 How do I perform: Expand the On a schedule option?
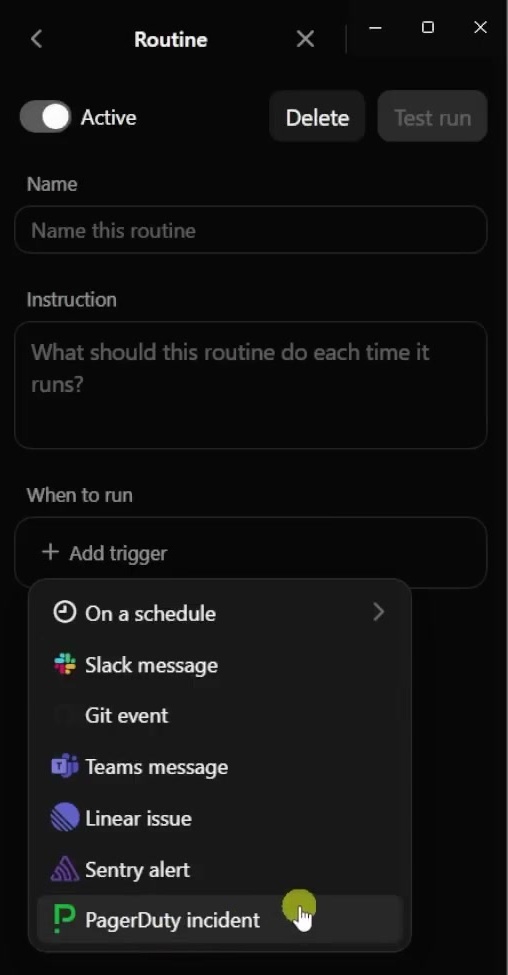(x=219, y=613)
